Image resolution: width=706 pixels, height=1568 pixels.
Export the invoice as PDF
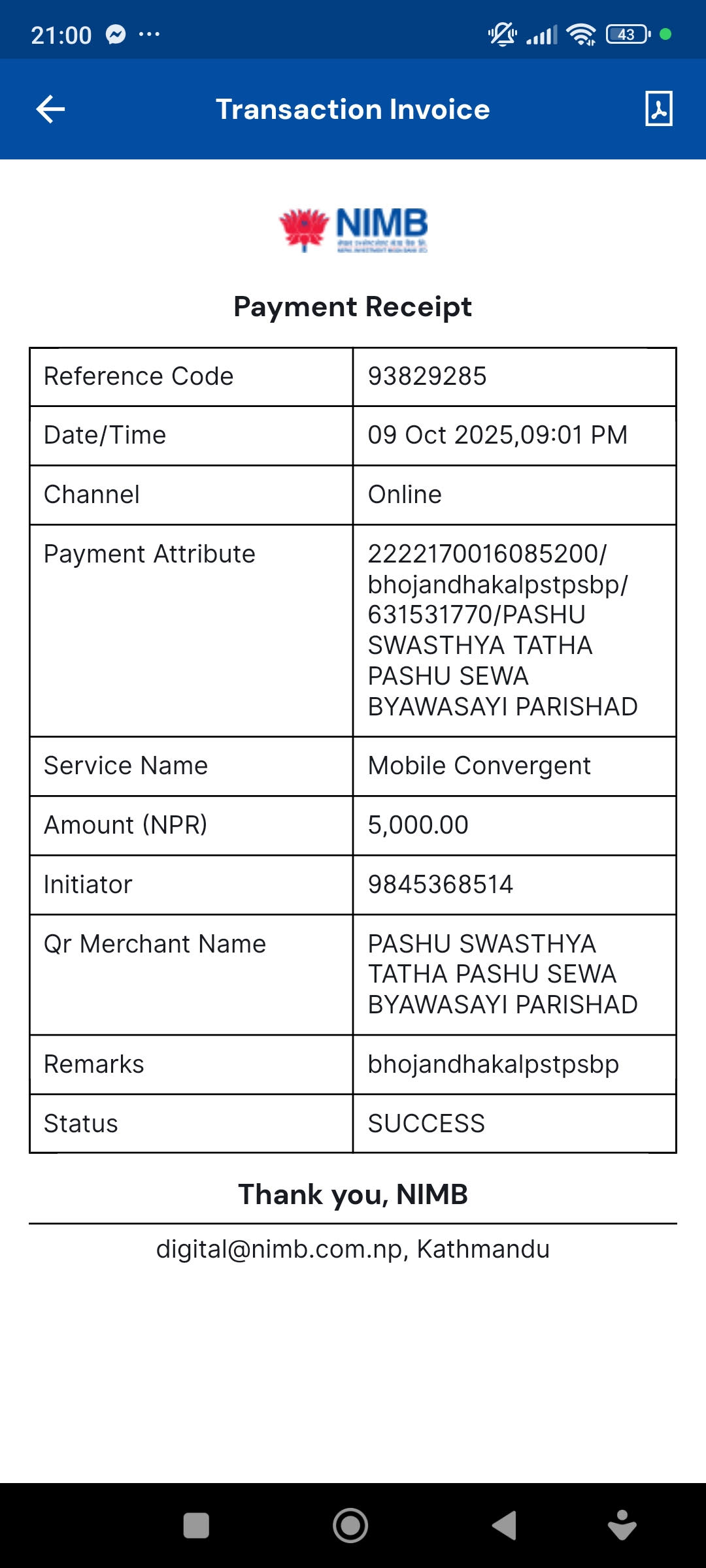(658, 108)
